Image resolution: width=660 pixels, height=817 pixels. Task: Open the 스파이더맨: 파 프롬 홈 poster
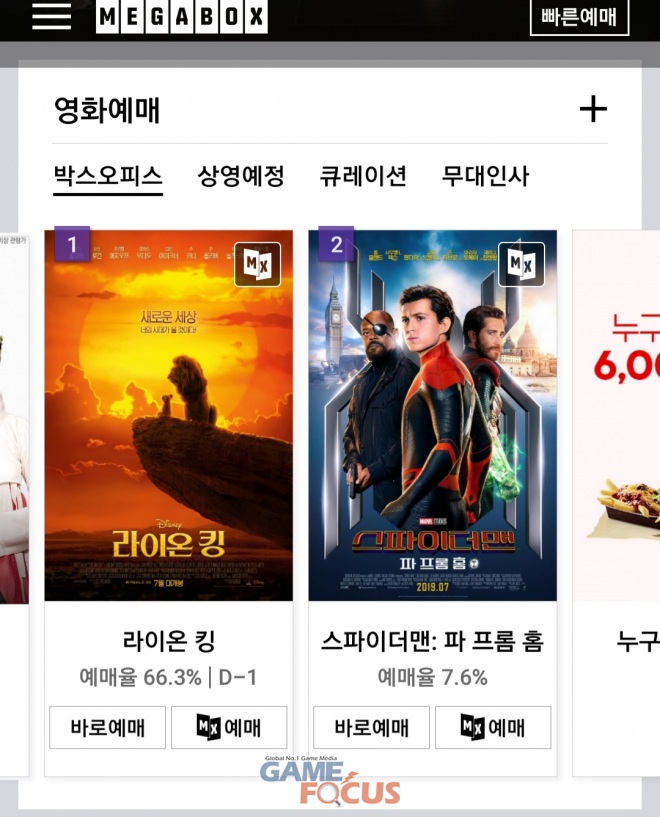432,415
